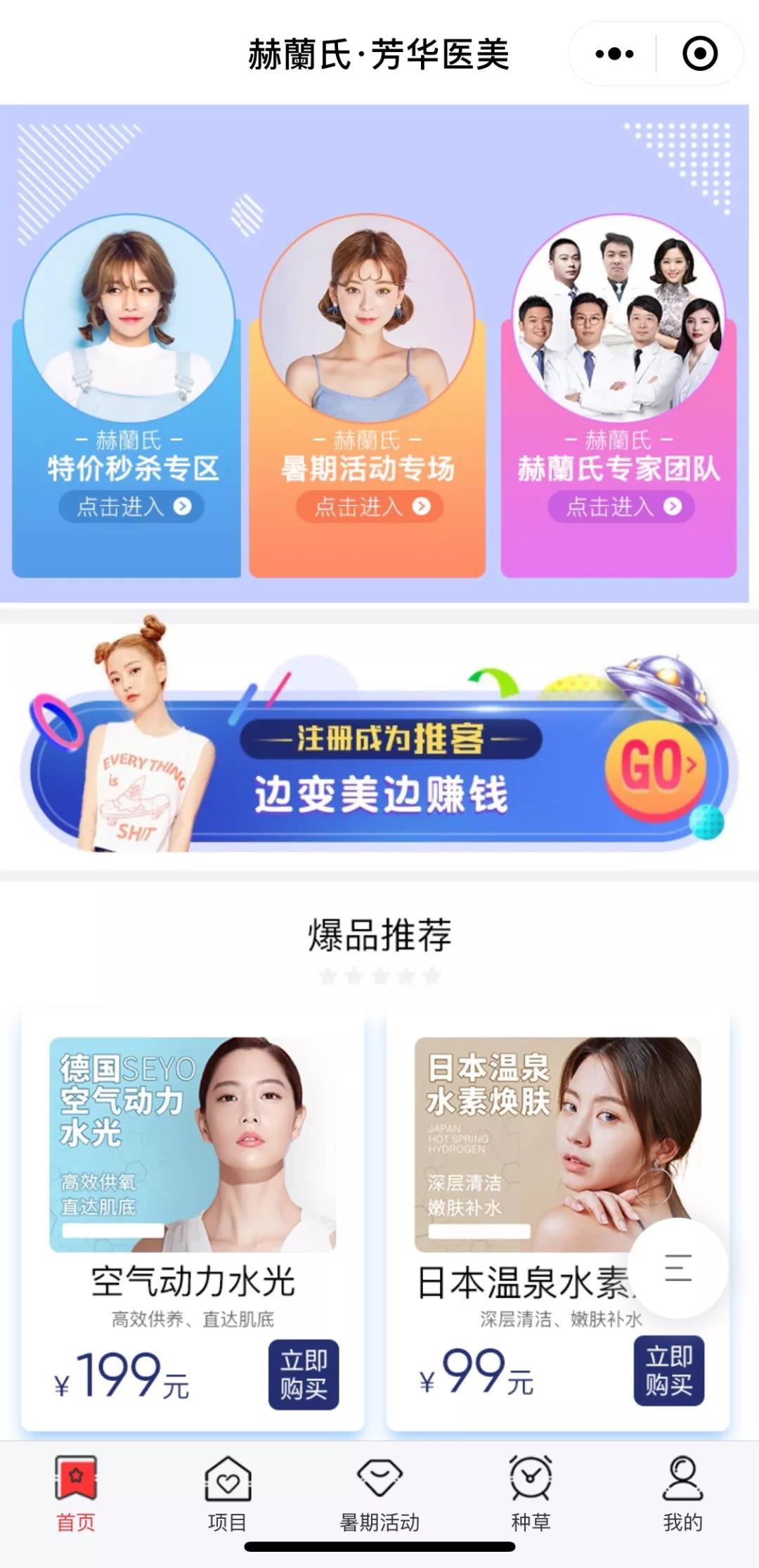Tap the GO button on 注册成为推客 banner

[x=656, y=769]
